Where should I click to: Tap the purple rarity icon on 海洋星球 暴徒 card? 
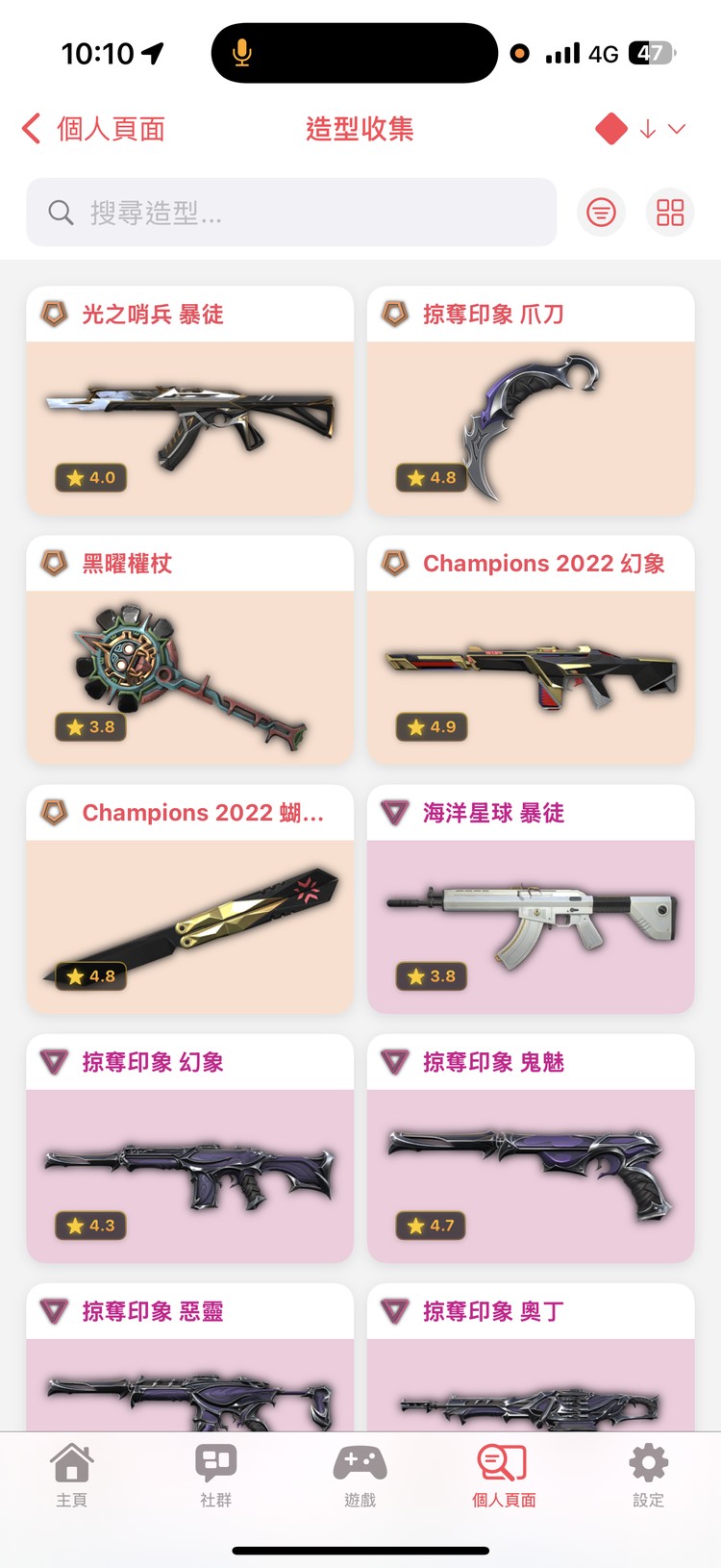(394, 813)
